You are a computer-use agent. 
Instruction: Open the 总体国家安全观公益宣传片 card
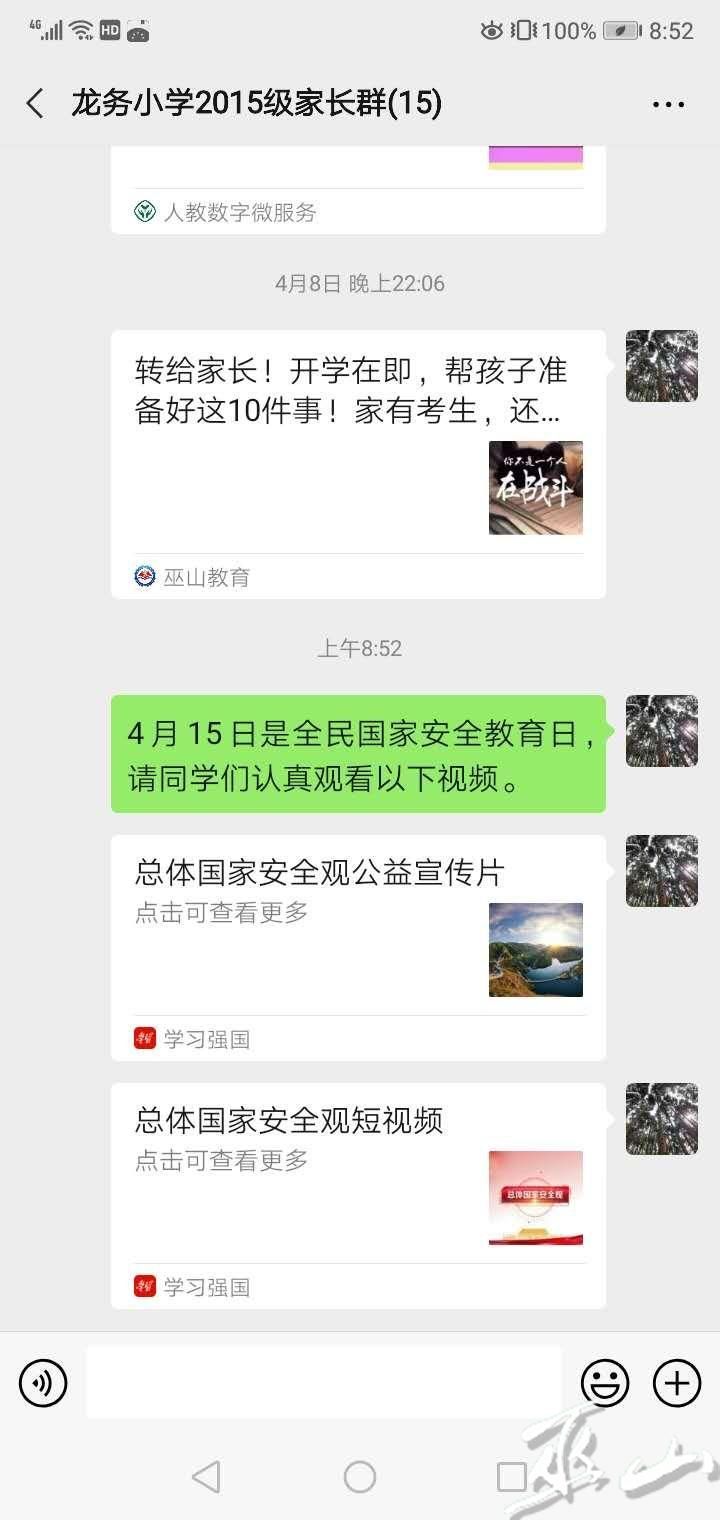(358, 946)
